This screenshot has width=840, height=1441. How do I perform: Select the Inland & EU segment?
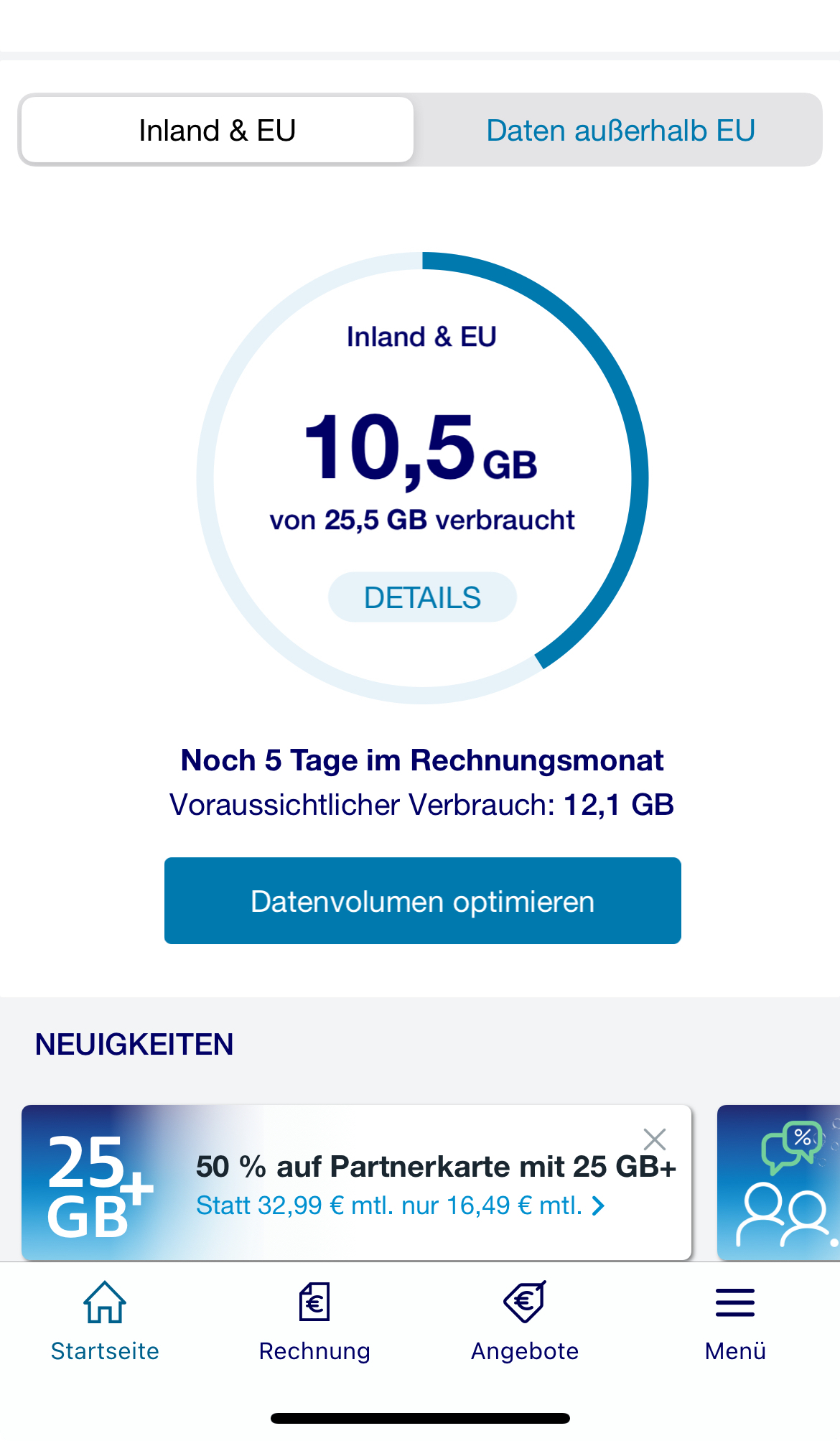click(218, 130)
